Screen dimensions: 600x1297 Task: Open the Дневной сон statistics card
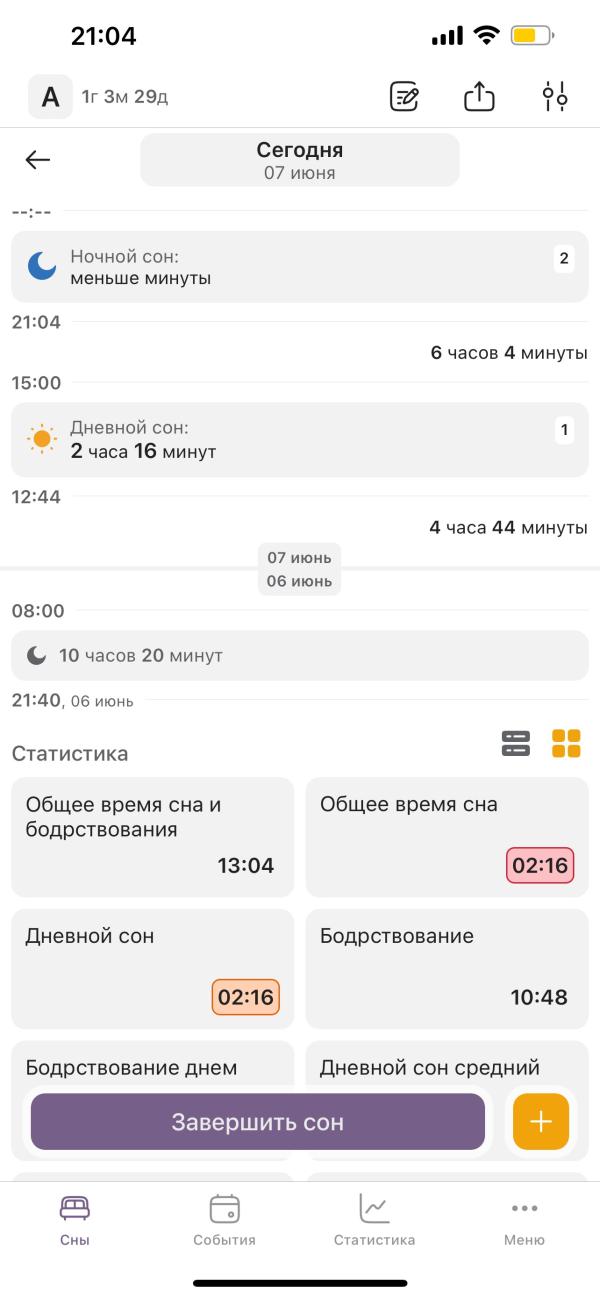point(152,968)
